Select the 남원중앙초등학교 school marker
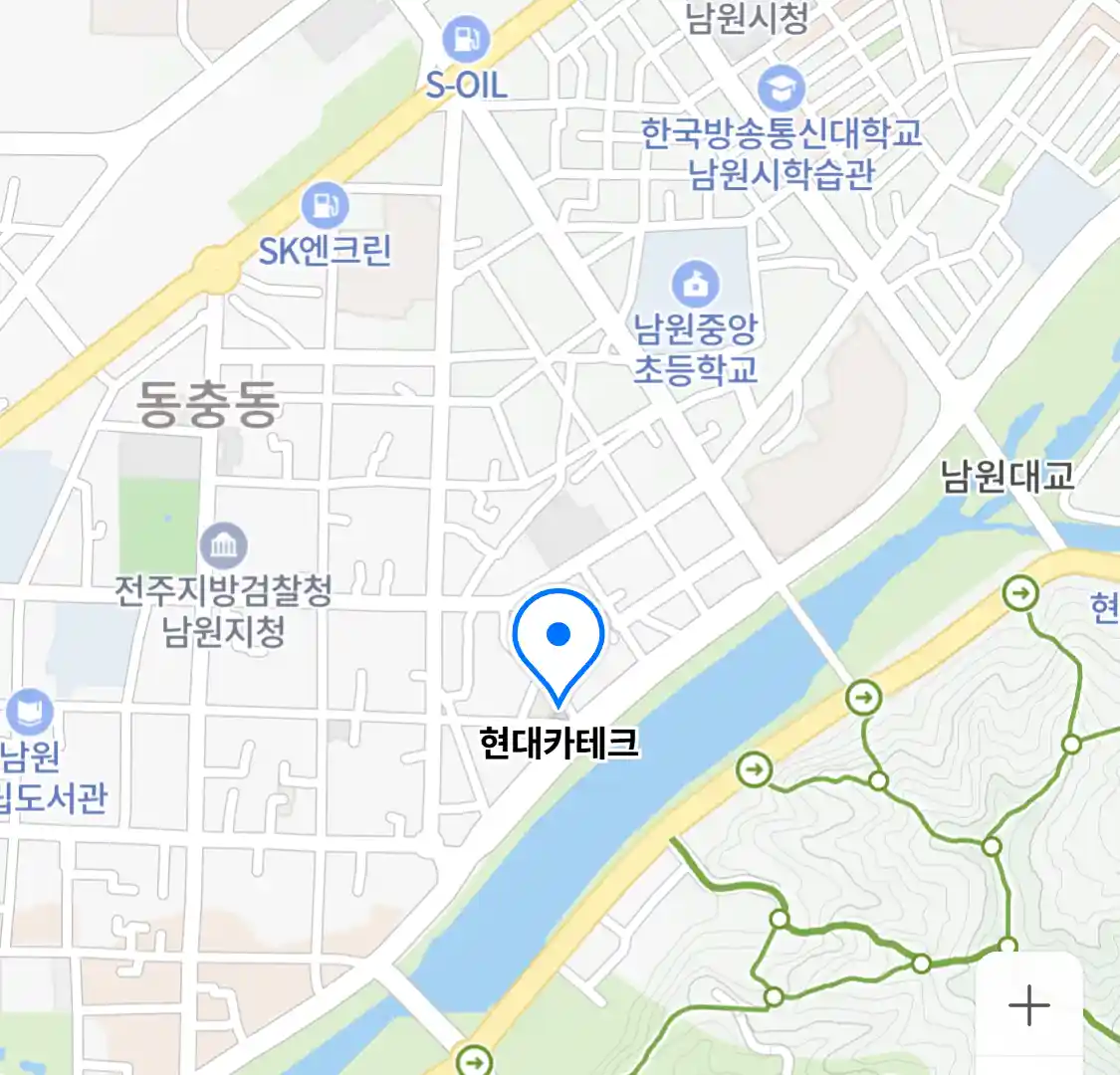 click(x=695, y=284)
